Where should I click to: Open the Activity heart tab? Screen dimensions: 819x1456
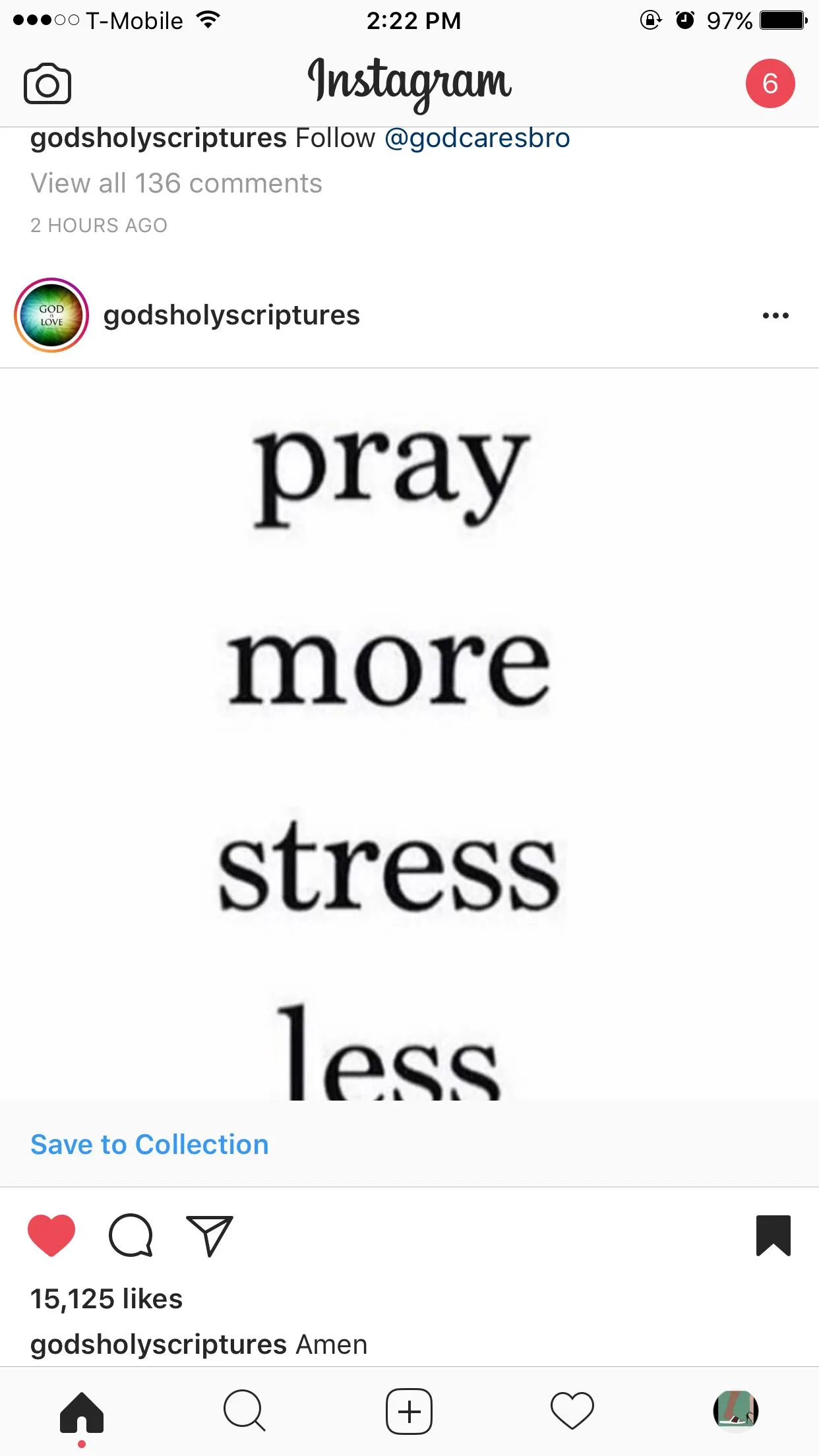click(x=572, y=1411)
